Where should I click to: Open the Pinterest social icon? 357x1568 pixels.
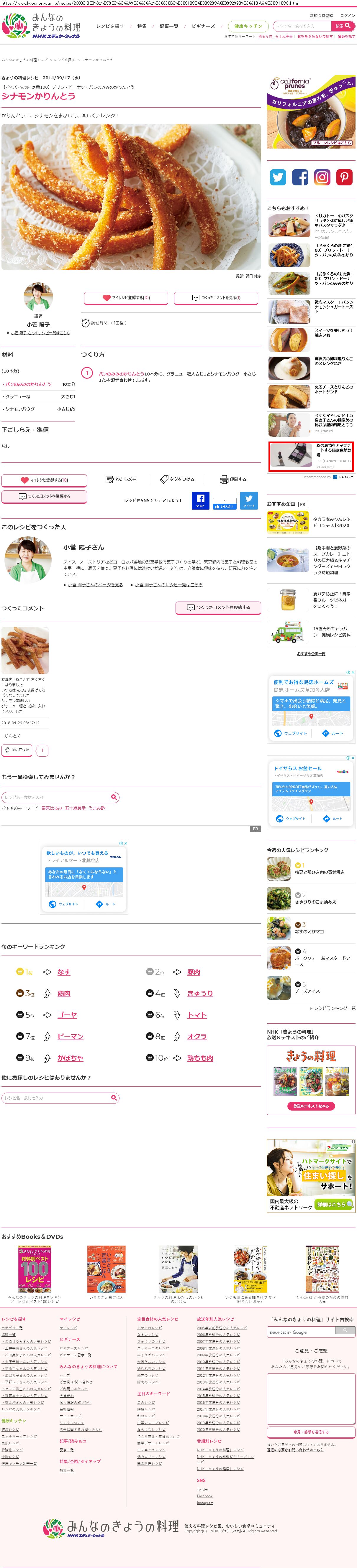[x=344, y=177]
